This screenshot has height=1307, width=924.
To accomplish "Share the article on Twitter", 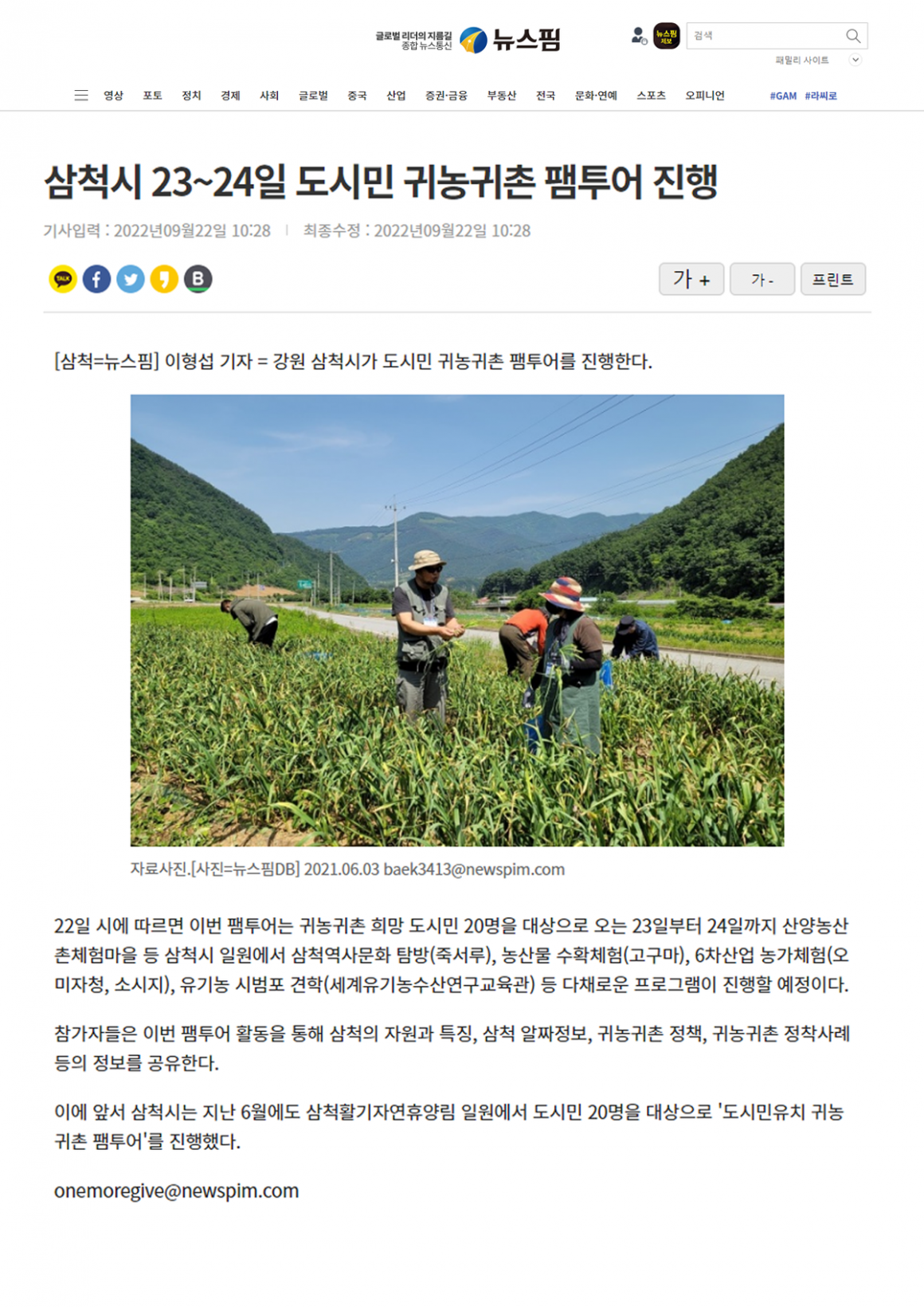I will point(131,279).
